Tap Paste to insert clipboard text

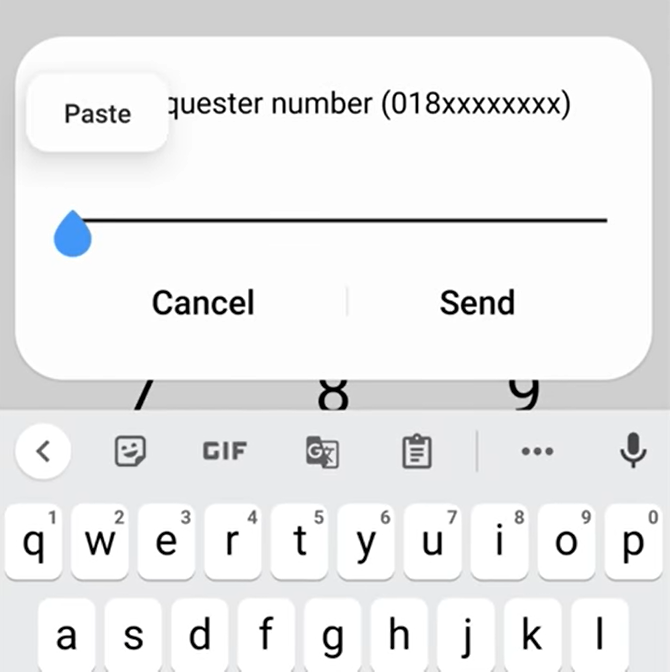click(97, 113)
